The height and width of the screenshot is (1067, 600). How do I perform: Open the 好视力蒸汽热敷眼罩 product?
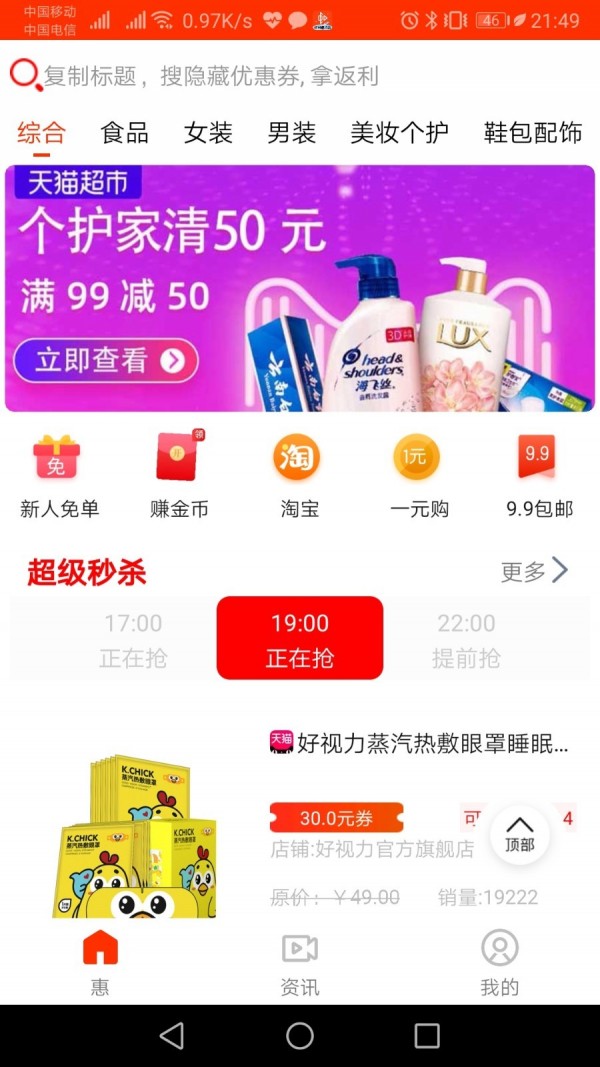point(419,743)
